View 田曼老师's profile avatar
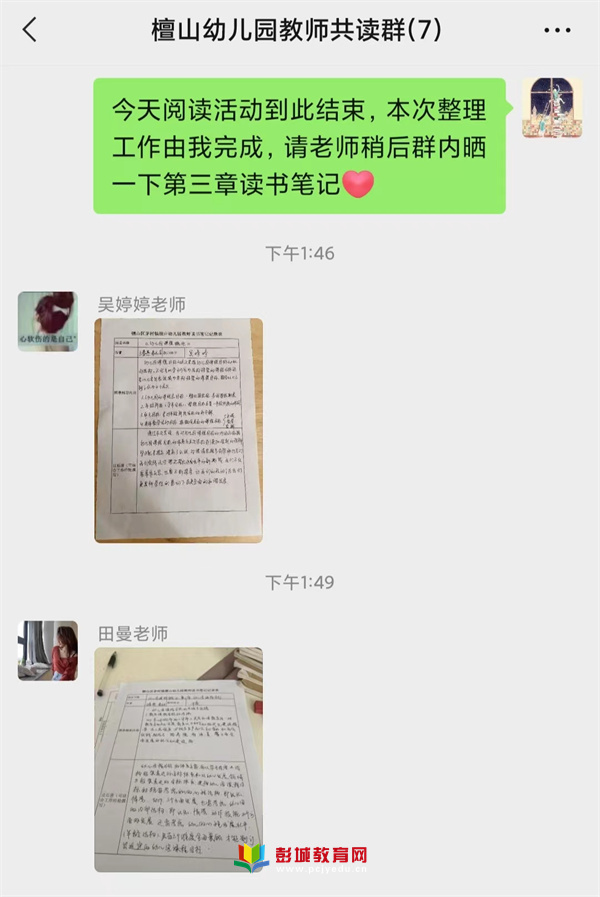This screenshot has width=600, height=897. point(47,650)
